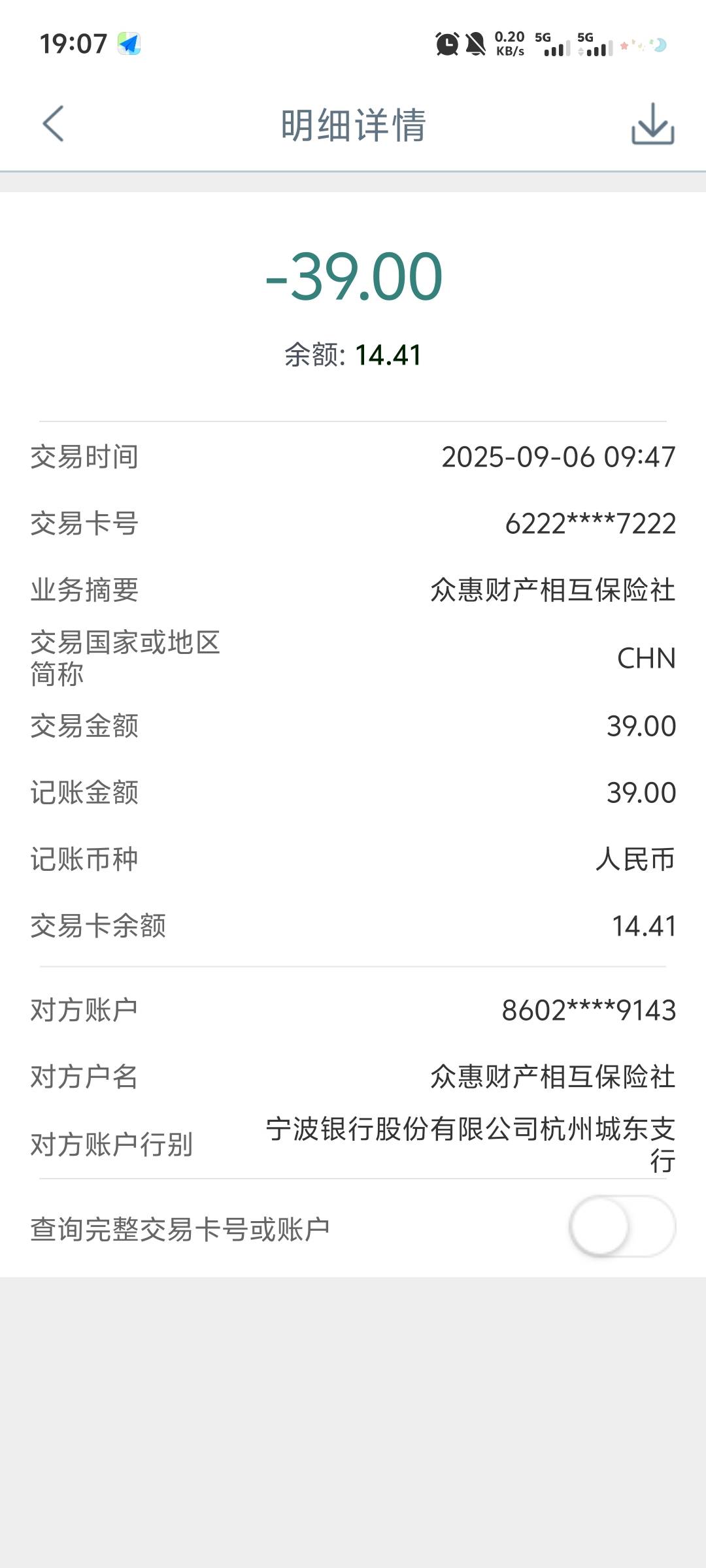Download the transaction detail receipt
706x1568 pixels.
652,123
